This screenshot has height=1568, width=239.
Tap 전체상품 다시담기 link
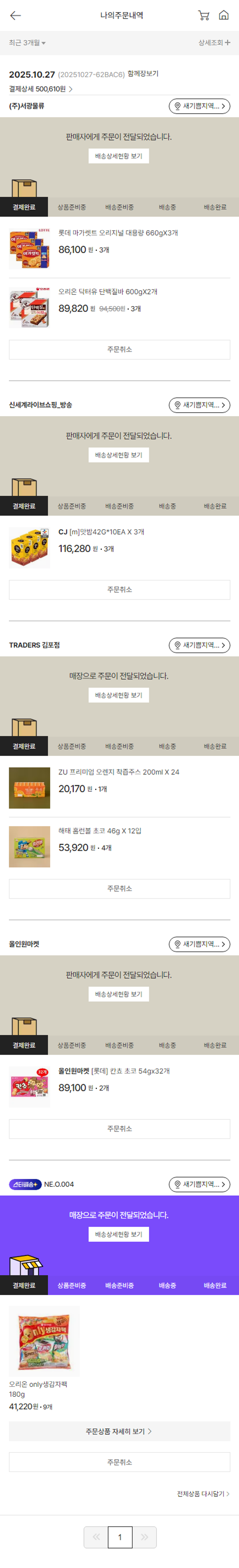[x=202, y=1494]
